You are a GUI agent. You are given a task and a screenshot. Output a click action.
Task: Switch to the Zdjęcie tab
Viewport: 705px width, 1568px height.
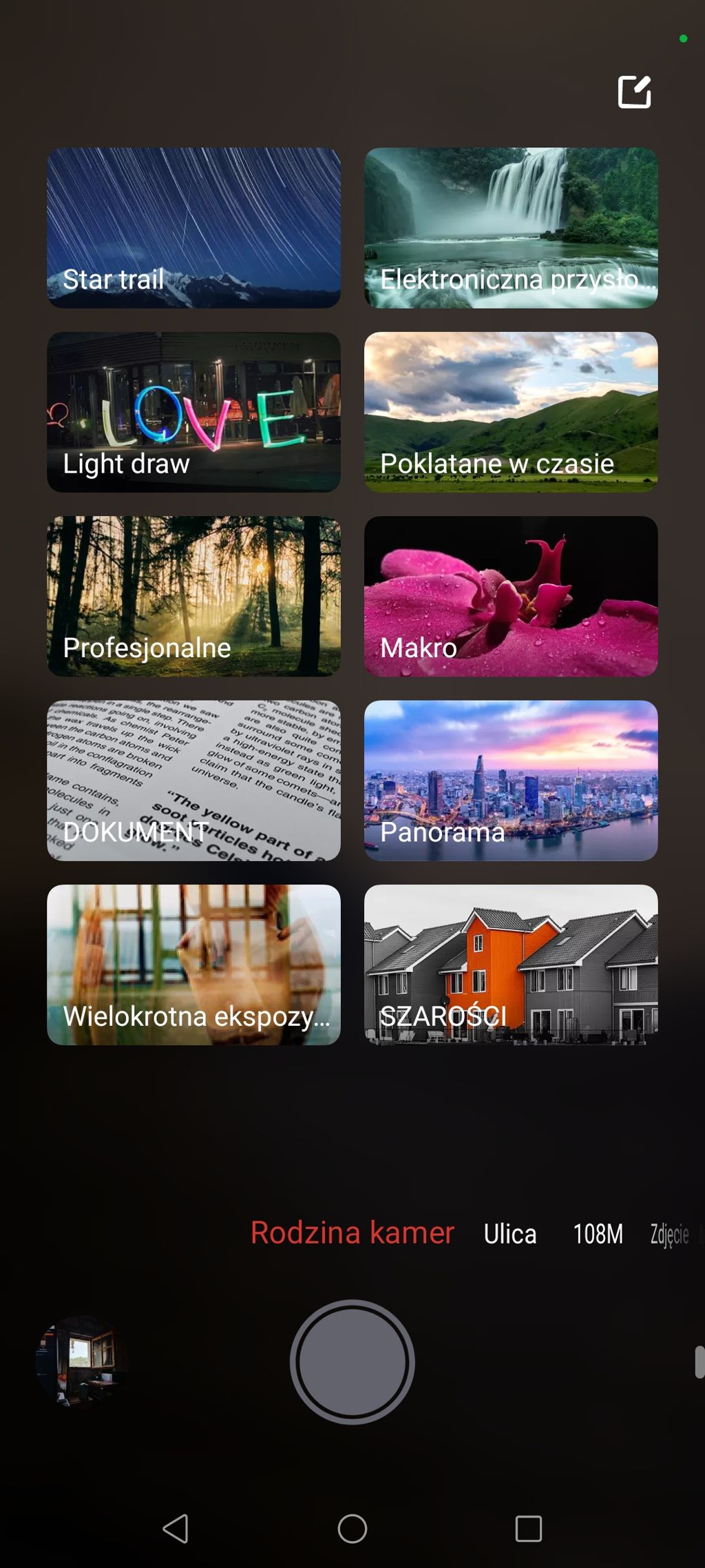point(669,1234)
